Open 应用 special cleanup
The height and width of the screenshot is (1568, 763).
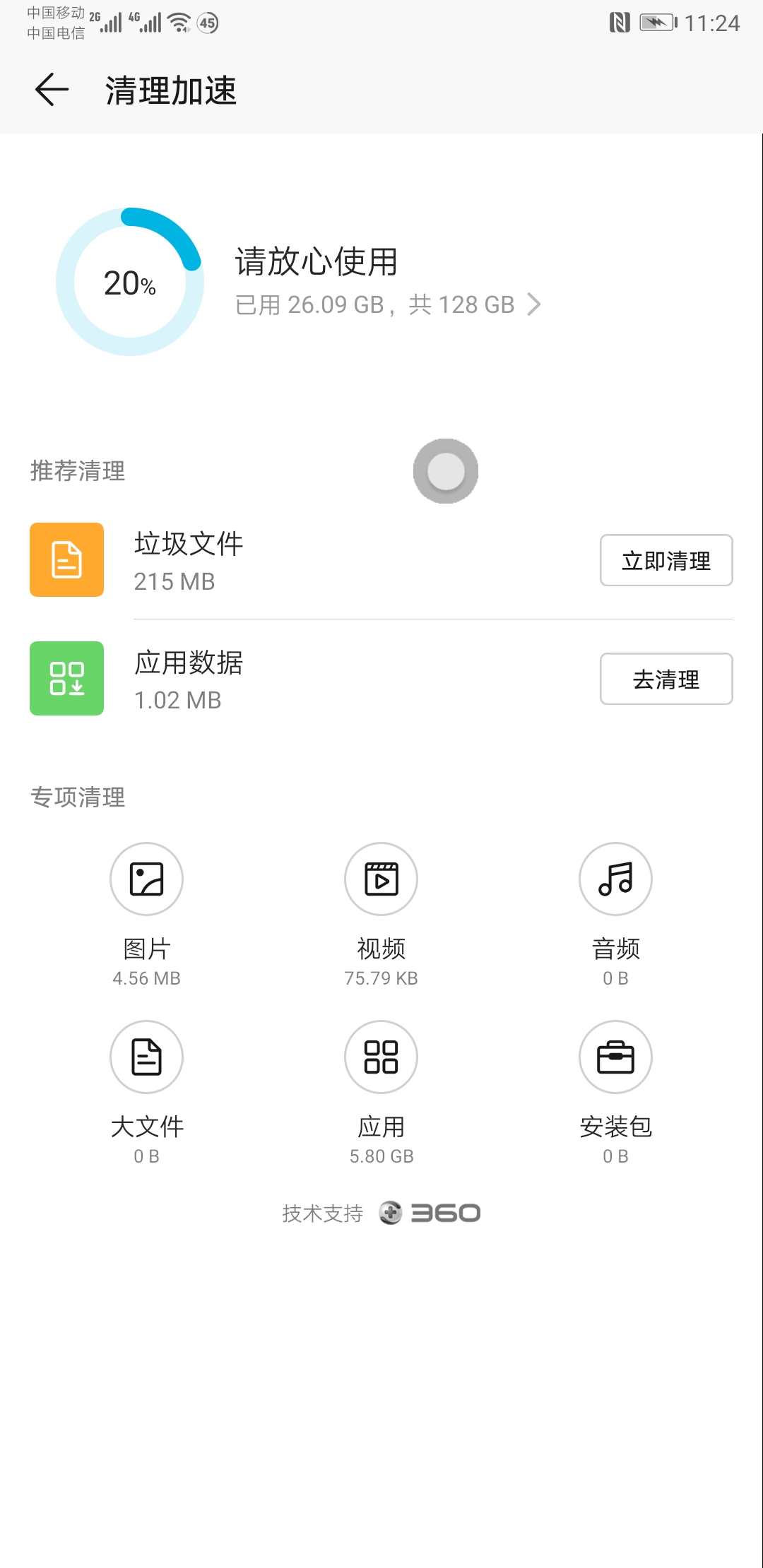[381, 1057]
